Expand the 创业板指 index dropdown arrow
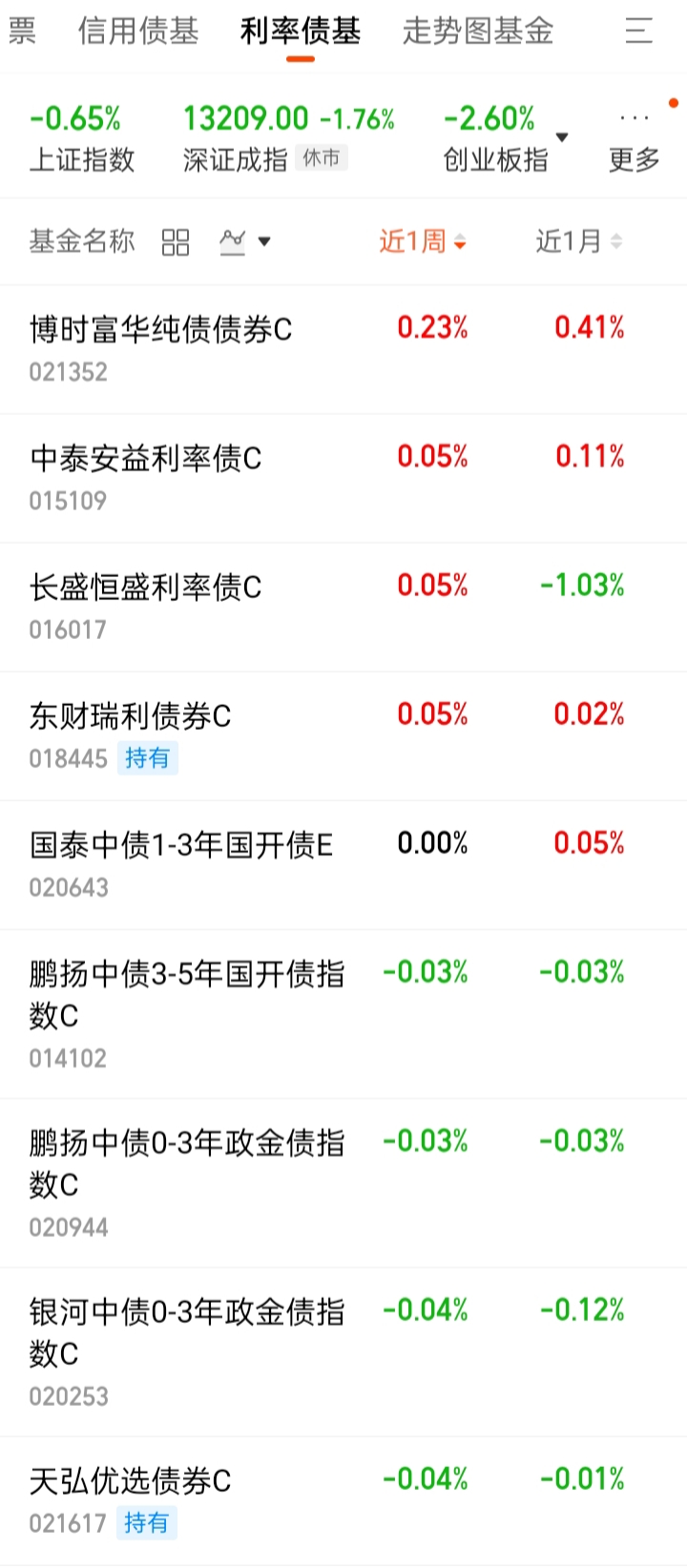The height and width of the screenshot is (1568, 687). click(562, 137)
